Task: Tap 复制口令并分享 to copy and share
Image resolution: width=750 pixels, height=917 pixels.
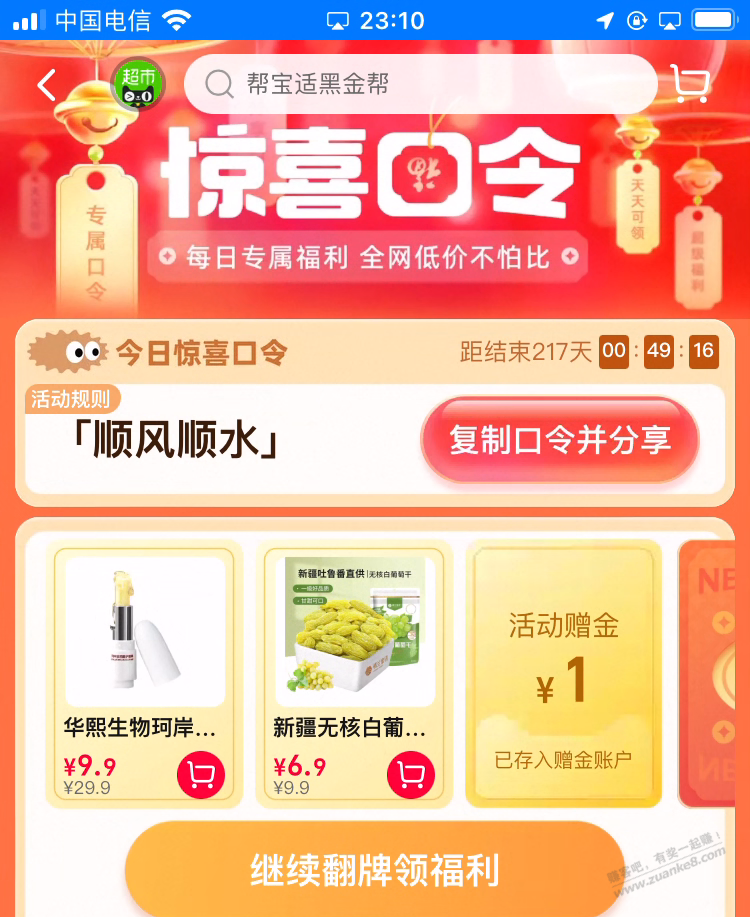Action: coord(559,441)
